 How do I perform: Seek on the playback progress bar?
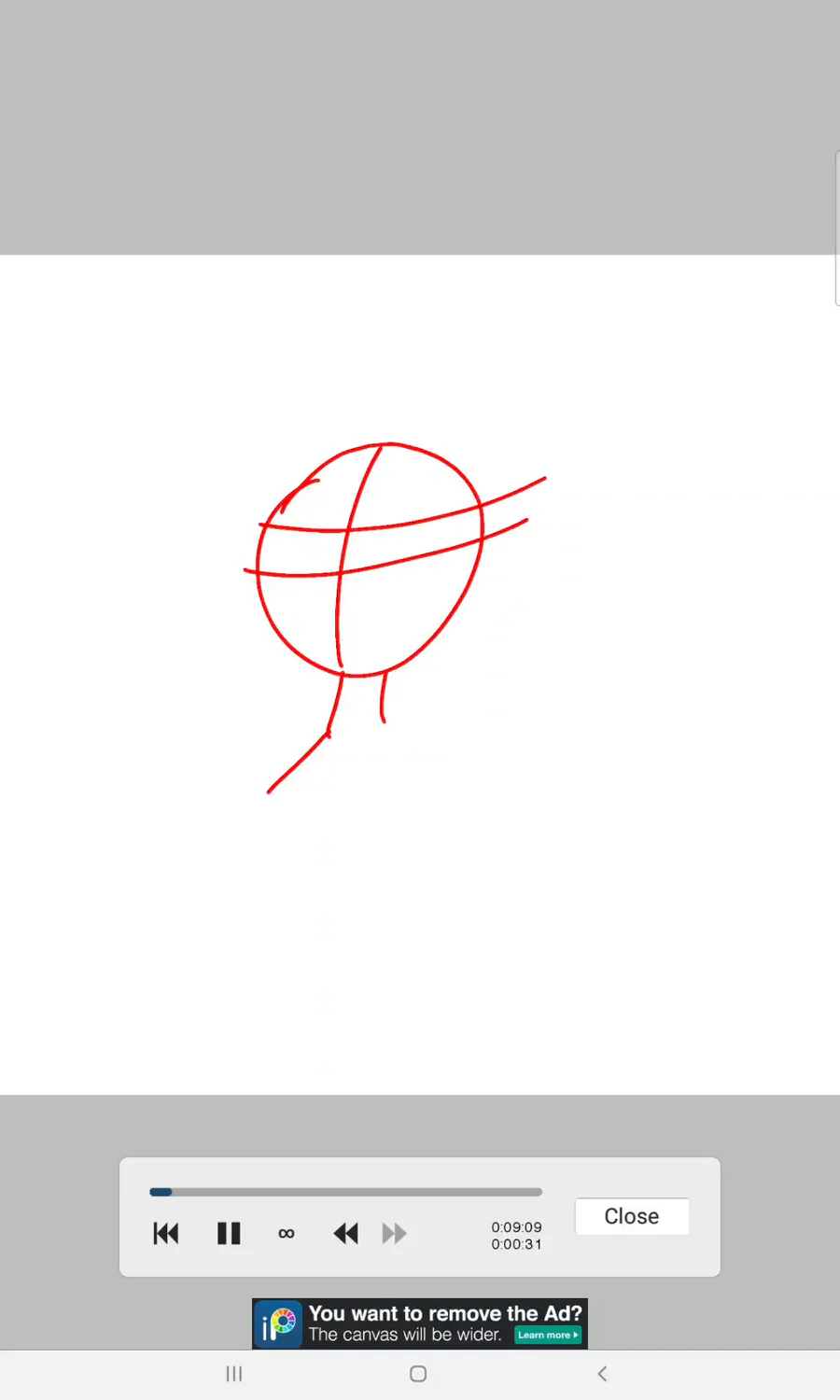(x=345, y=1192)
